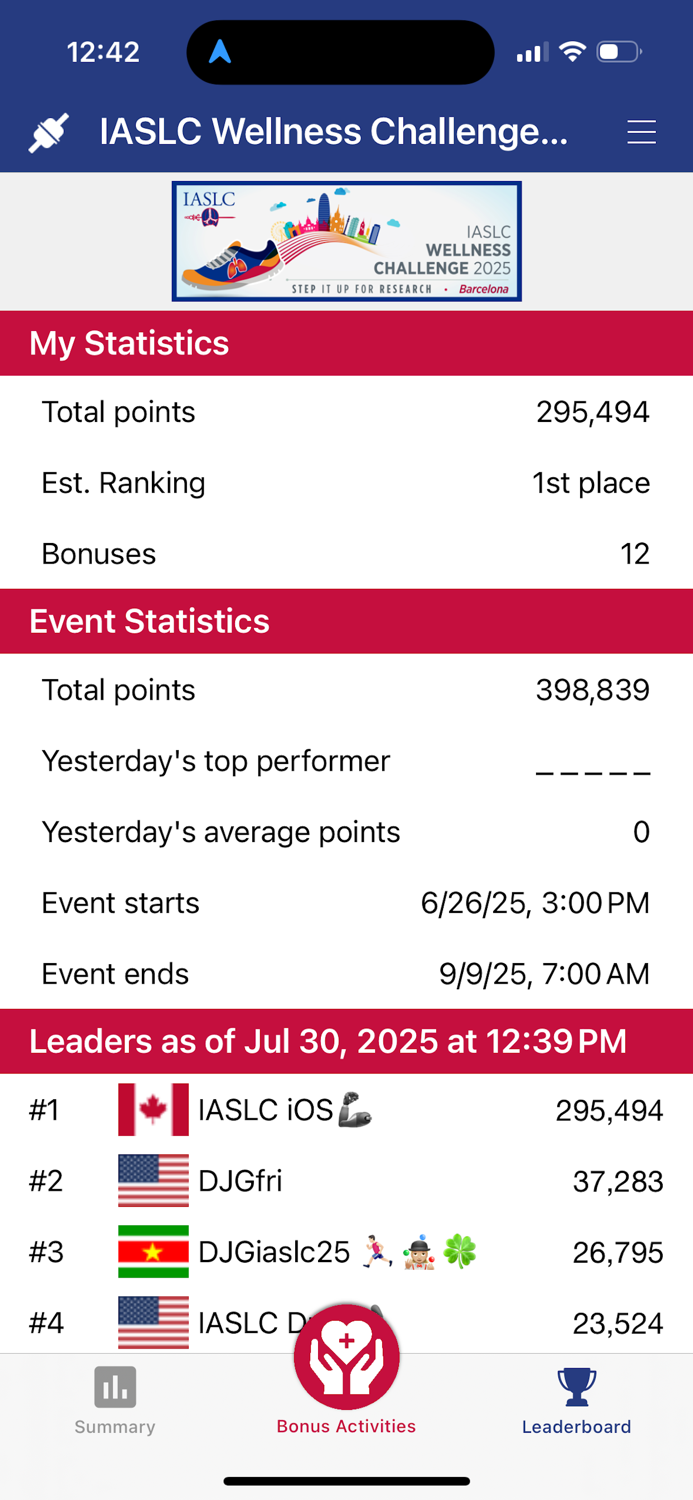This screenshot has height=1500, width=693.
Task: Open the IASLC Wellness Challenge 2025 banner
Action: [x=346, y=241]
